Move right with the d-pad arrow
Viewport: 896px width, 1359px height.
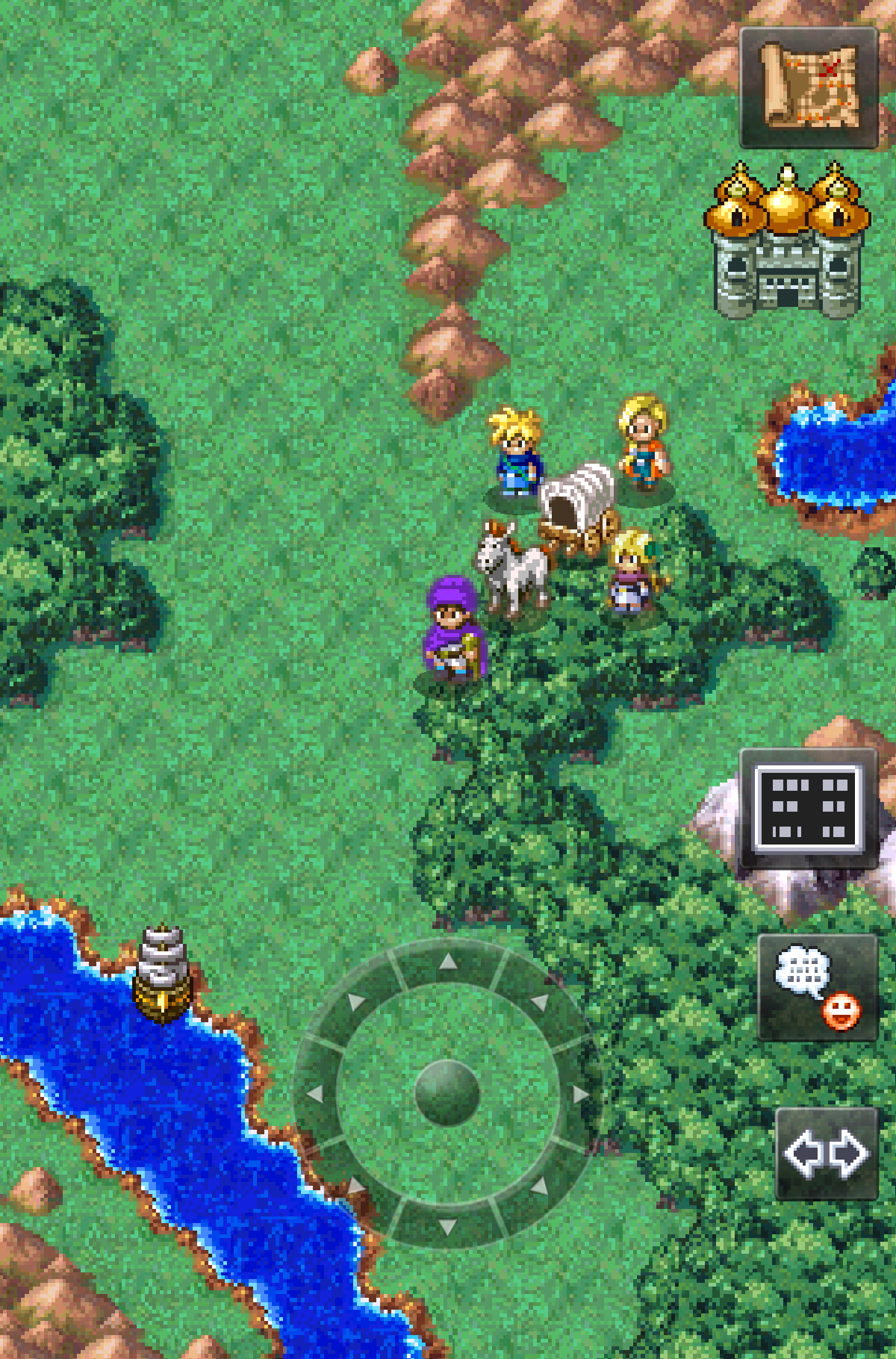(580, 1095)
